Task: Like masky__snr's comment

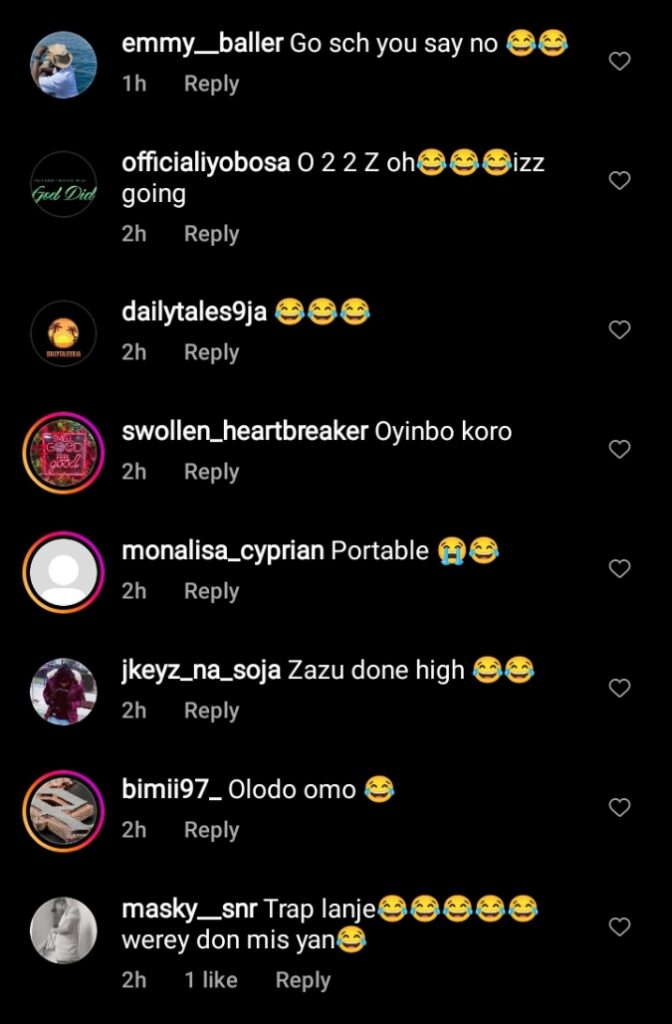Action: 620,927
